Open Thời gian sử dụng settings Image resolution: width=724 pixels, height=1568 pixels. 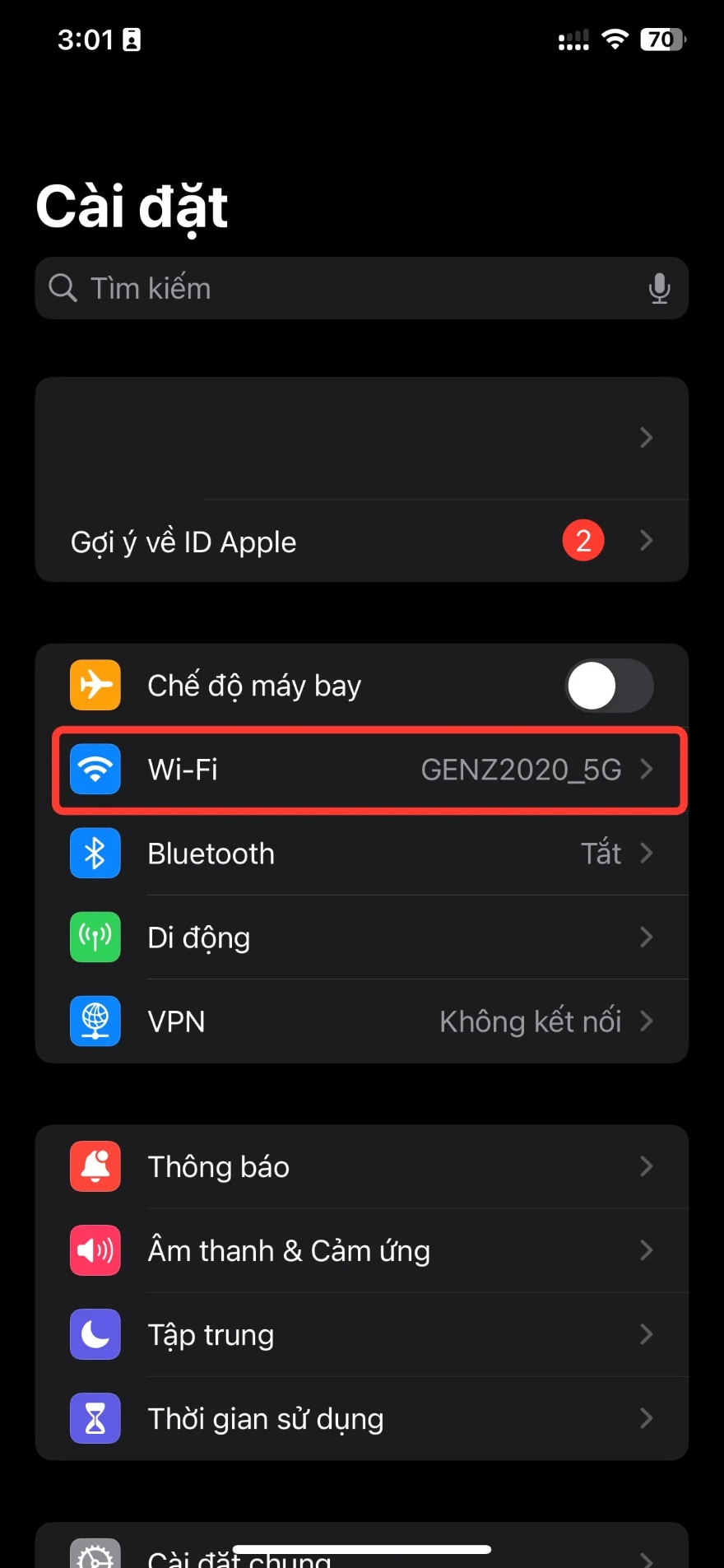pos(362,1418)
